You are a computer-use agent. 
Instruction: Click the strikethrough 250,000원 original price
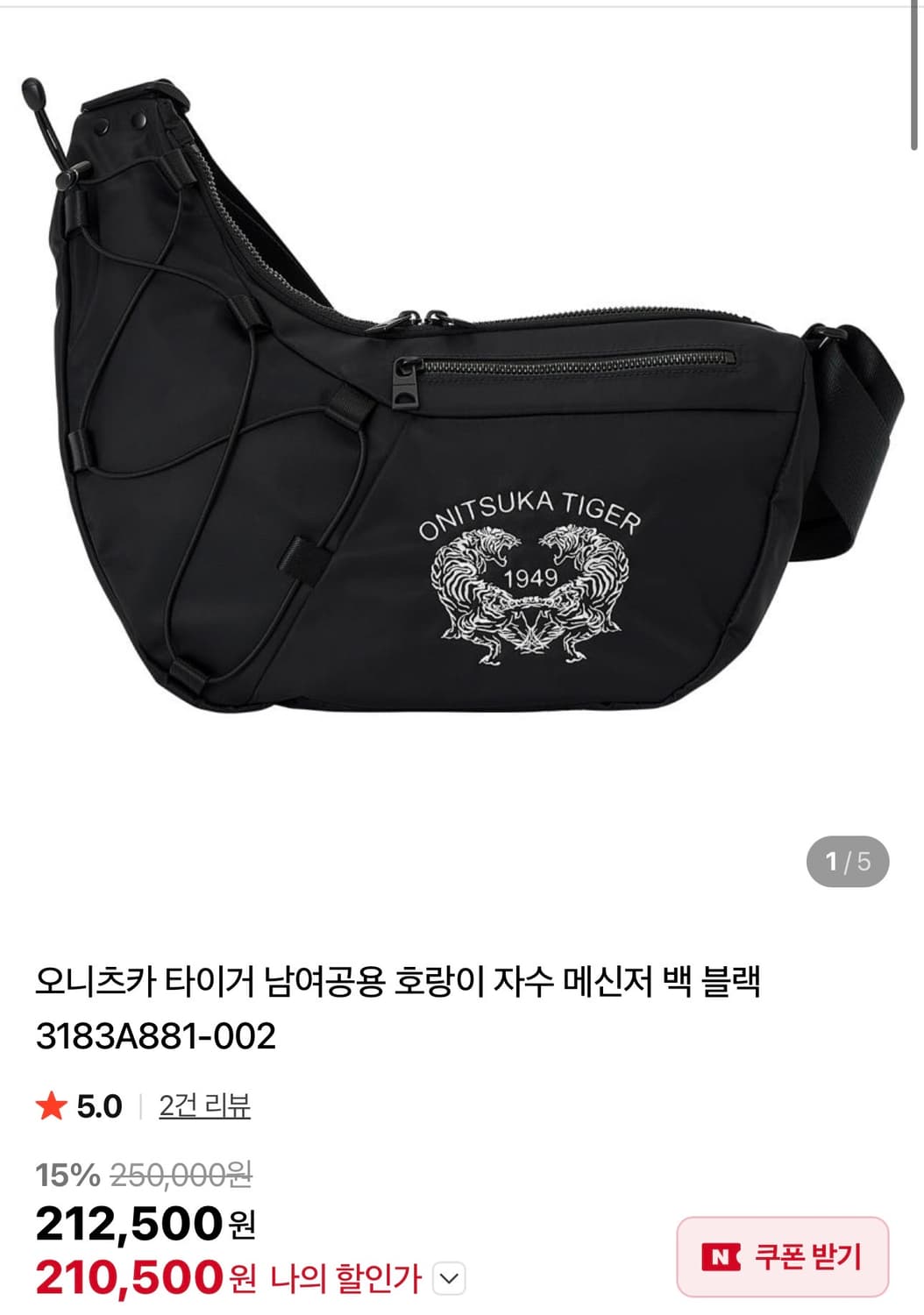click(187, 1172)
